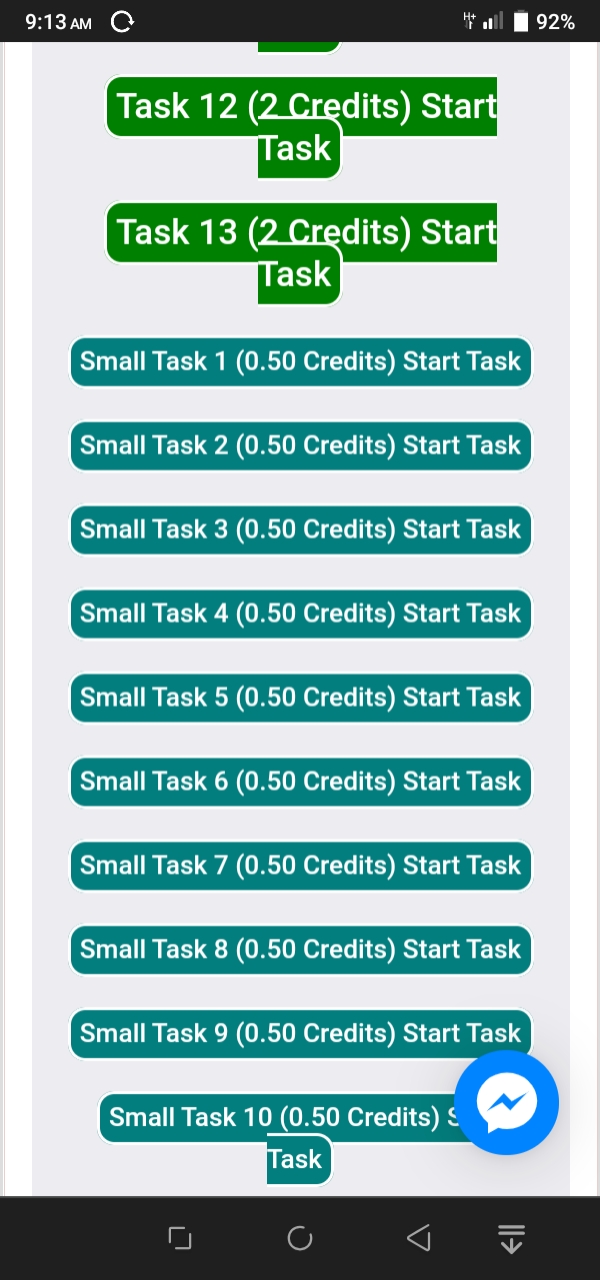This screenshot has height=1280, width=600.
Task: Start Small Task 1
Action: (300, 361)
